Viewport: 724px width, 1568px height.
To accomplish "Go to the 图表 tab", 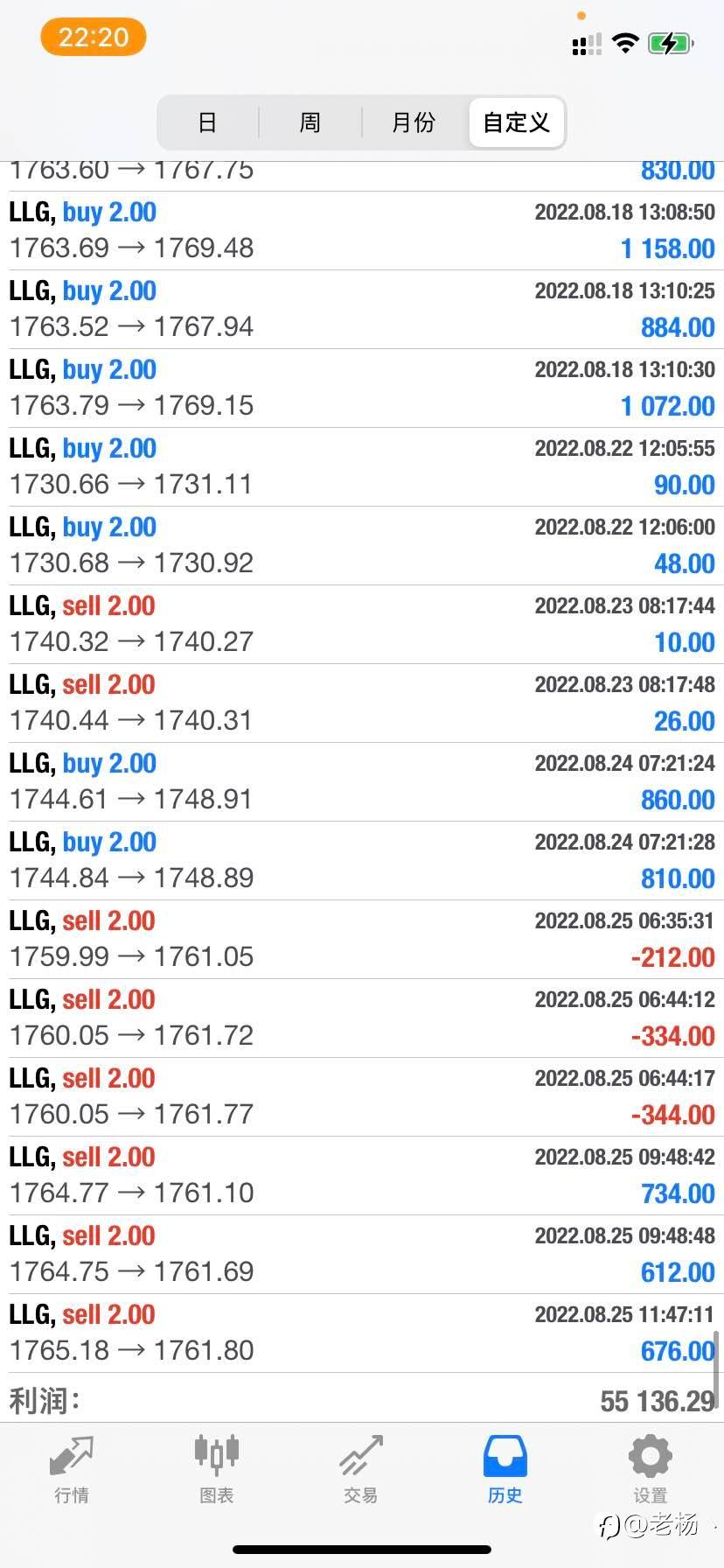I will tap(216, 1470).
